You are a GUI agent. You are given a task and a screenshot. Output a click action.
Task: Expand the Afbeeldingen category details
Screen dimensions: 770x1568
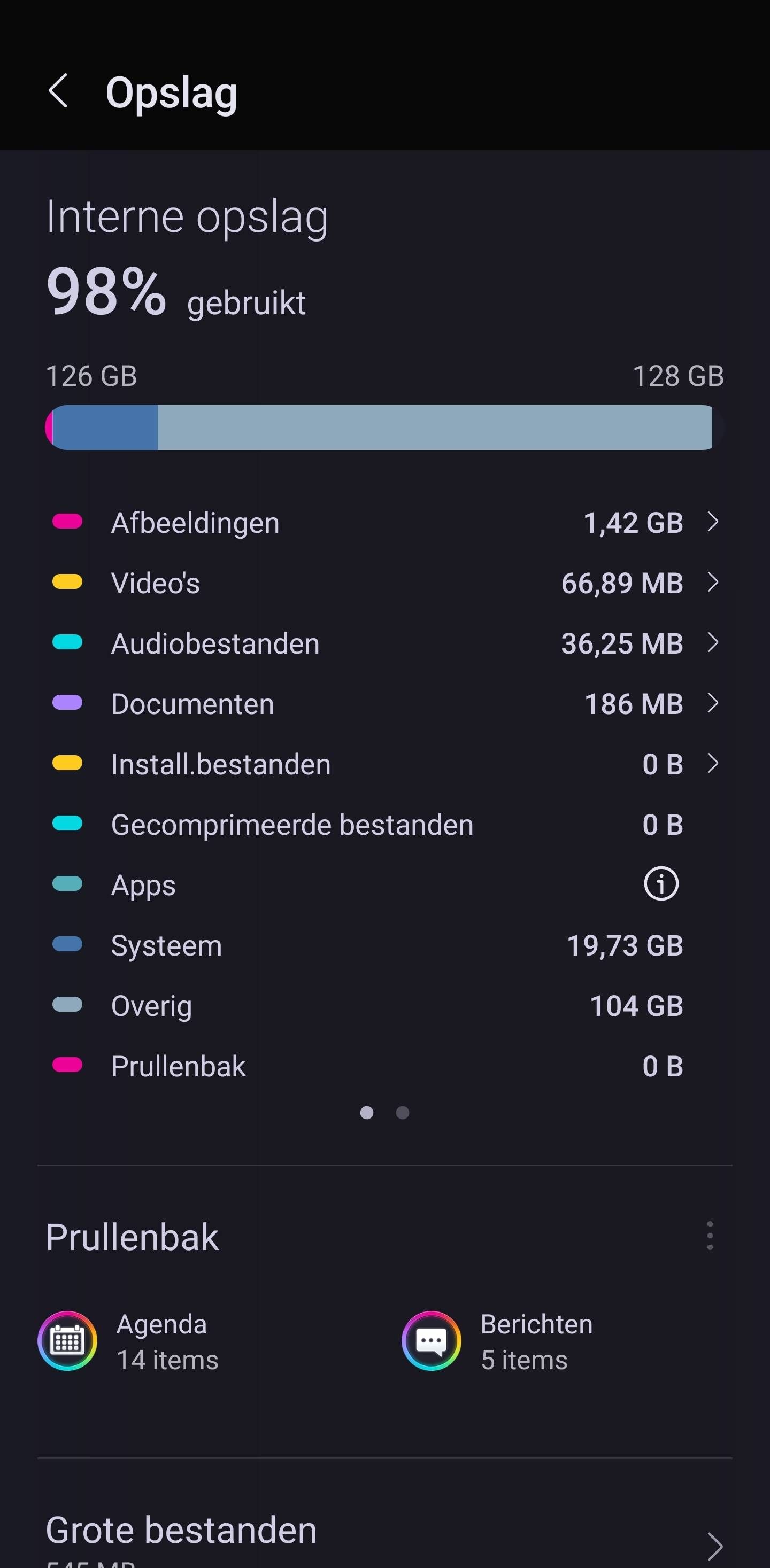[713, 522]
